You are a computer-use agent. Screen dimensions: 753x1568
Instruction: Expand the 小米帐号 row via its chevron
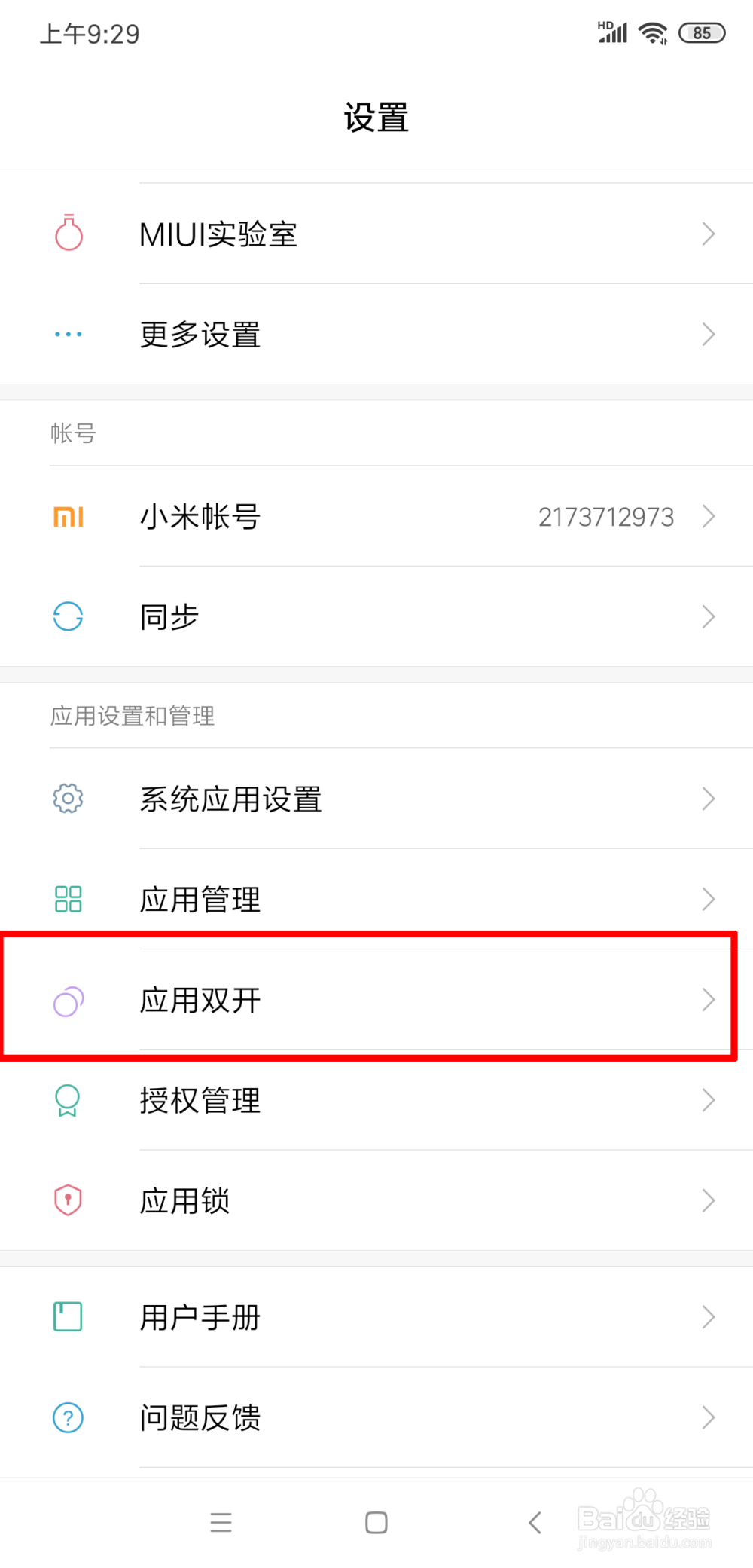point(708,516)
